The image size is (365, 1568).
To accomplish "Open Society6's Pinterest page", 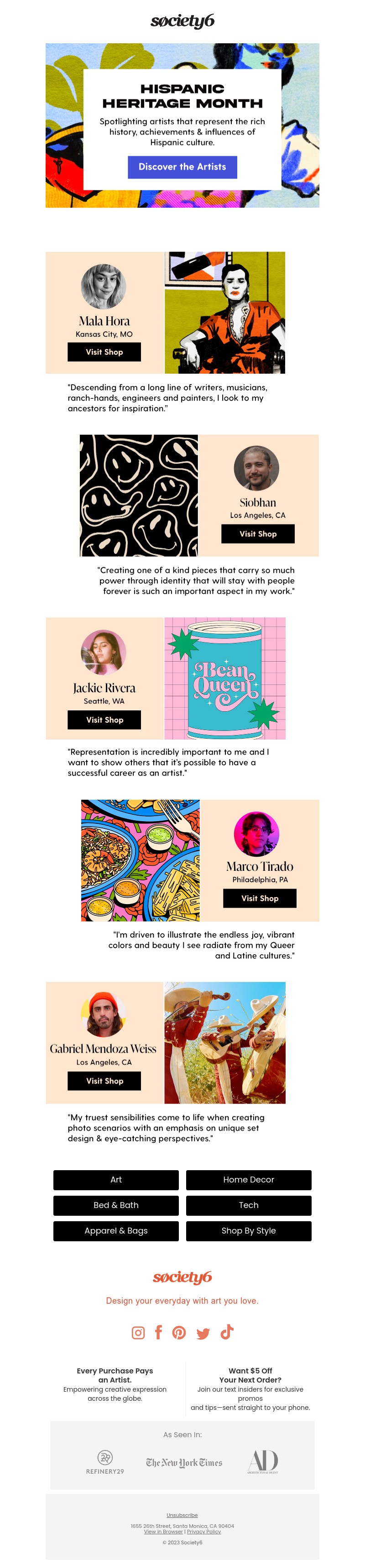I will [x=179, y=1332].
